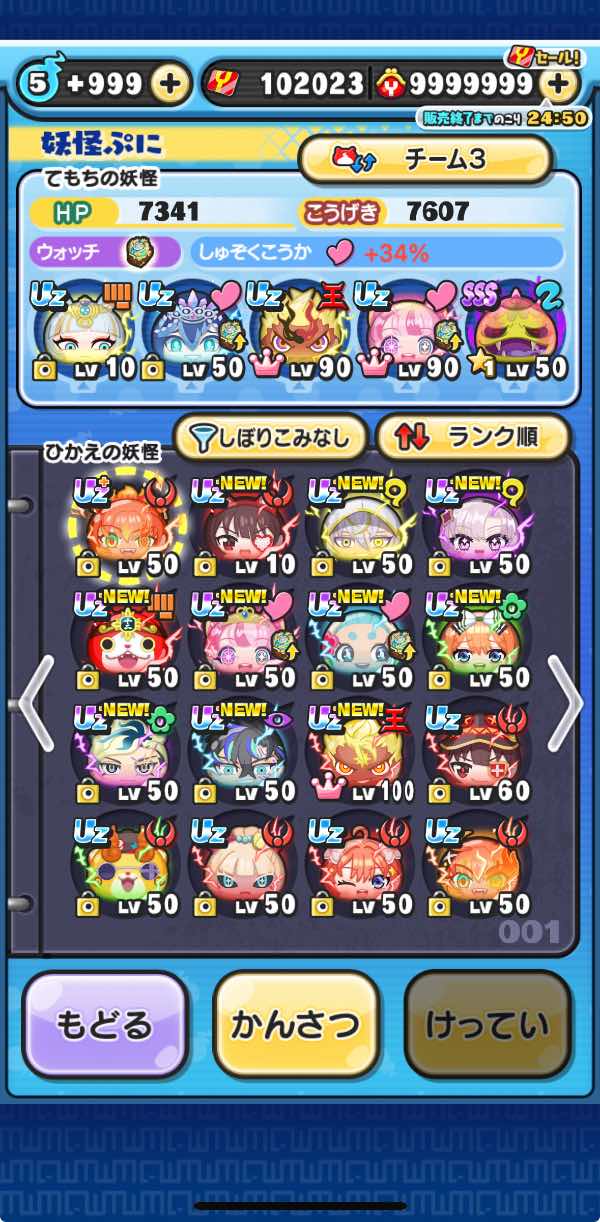
Task: Tap the plus button beside +999 stamina
Action: pyautogui.click(x=170, y=85)
